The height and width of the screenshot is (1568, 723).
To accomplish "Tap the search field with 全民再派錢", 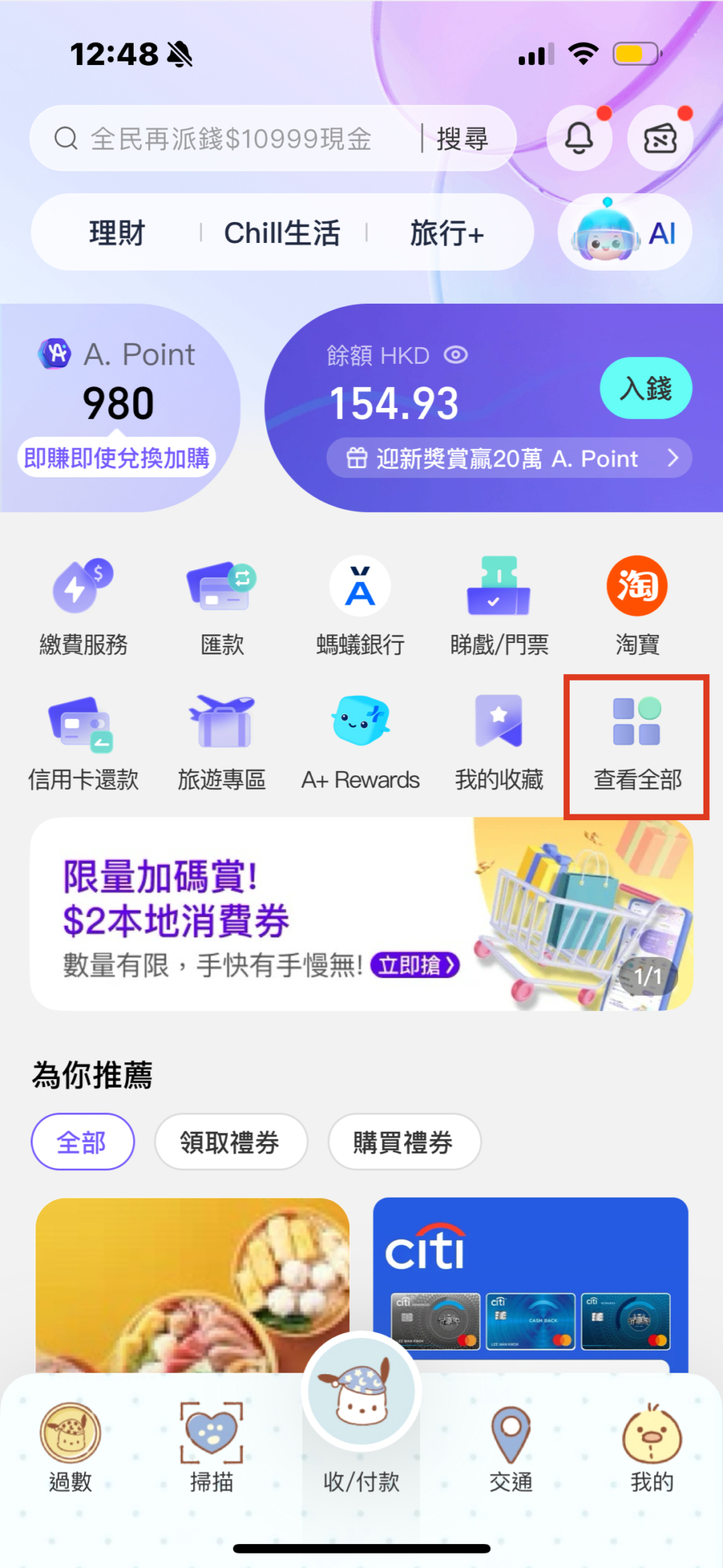I will pos(231,138).
